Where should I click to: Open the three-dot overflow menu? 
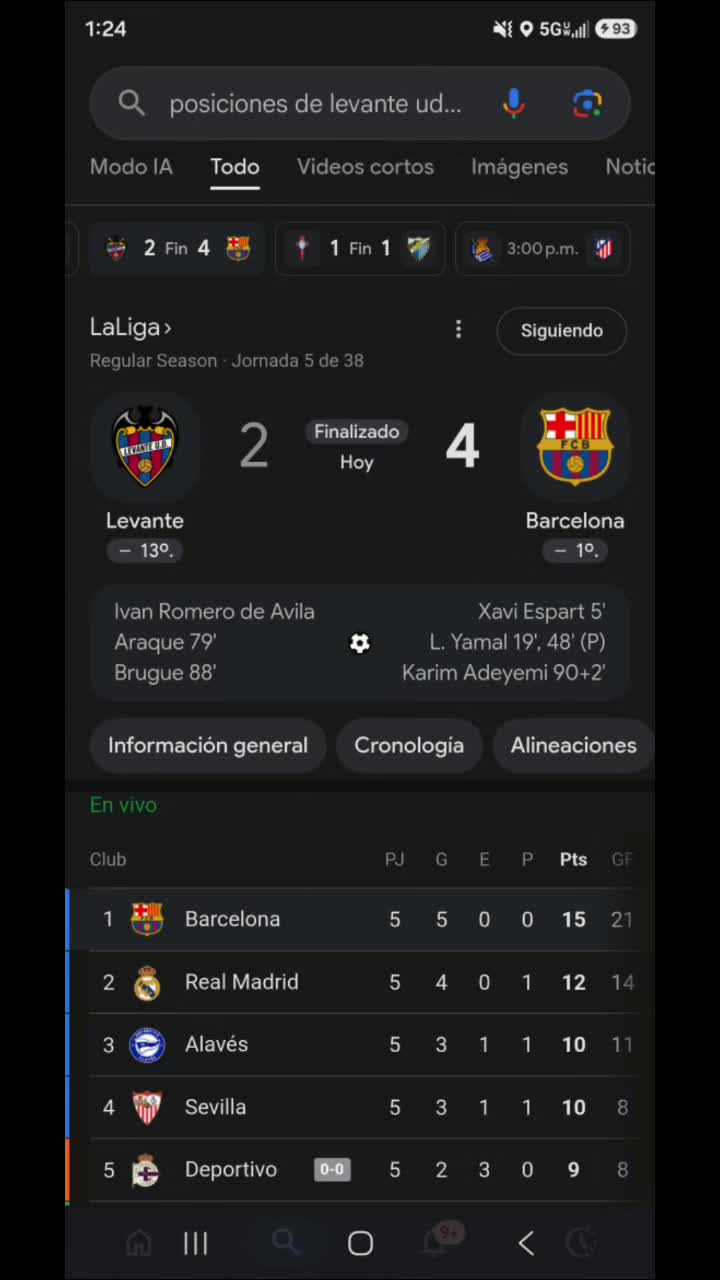click(x=458, y=329)
